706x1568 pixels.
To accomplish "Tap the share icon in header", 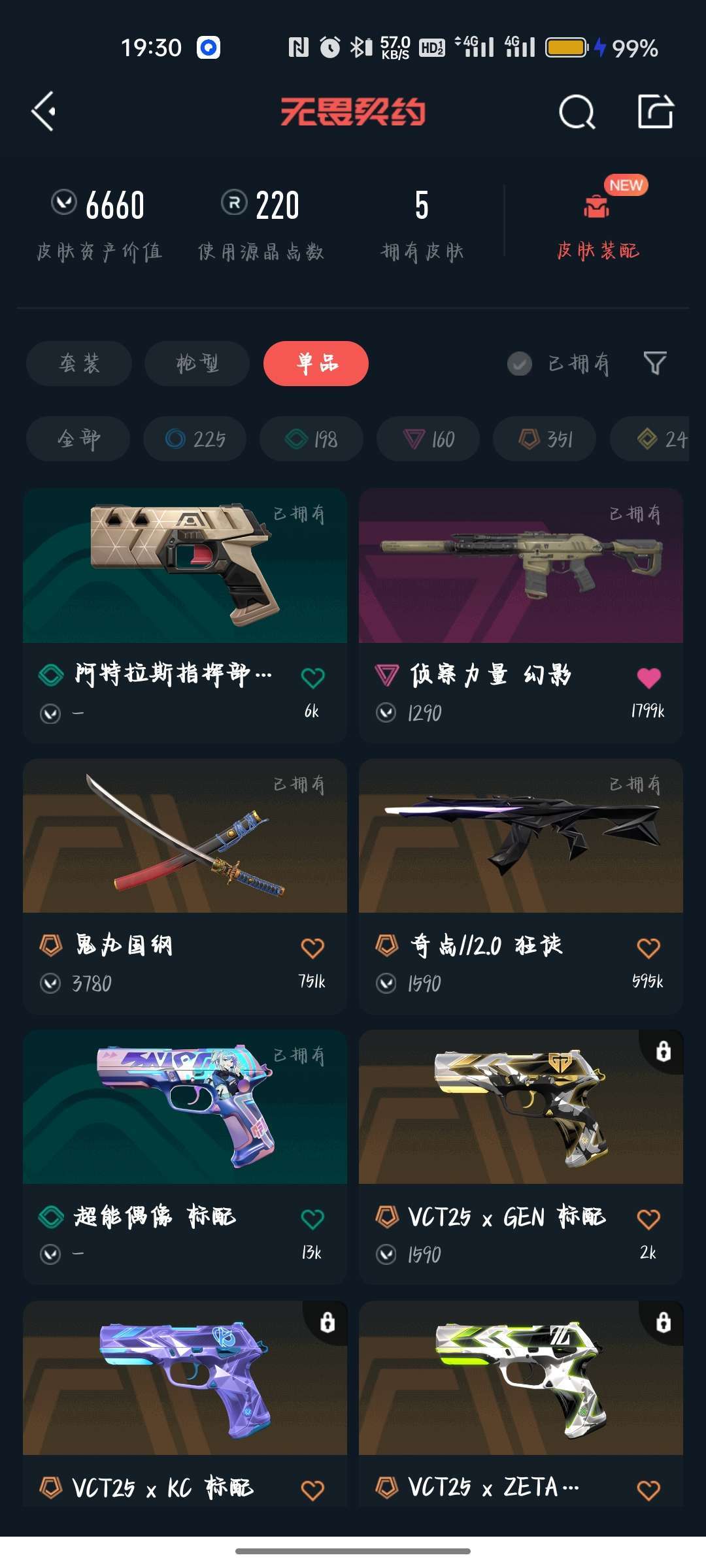I will click(x=656, y=111).
